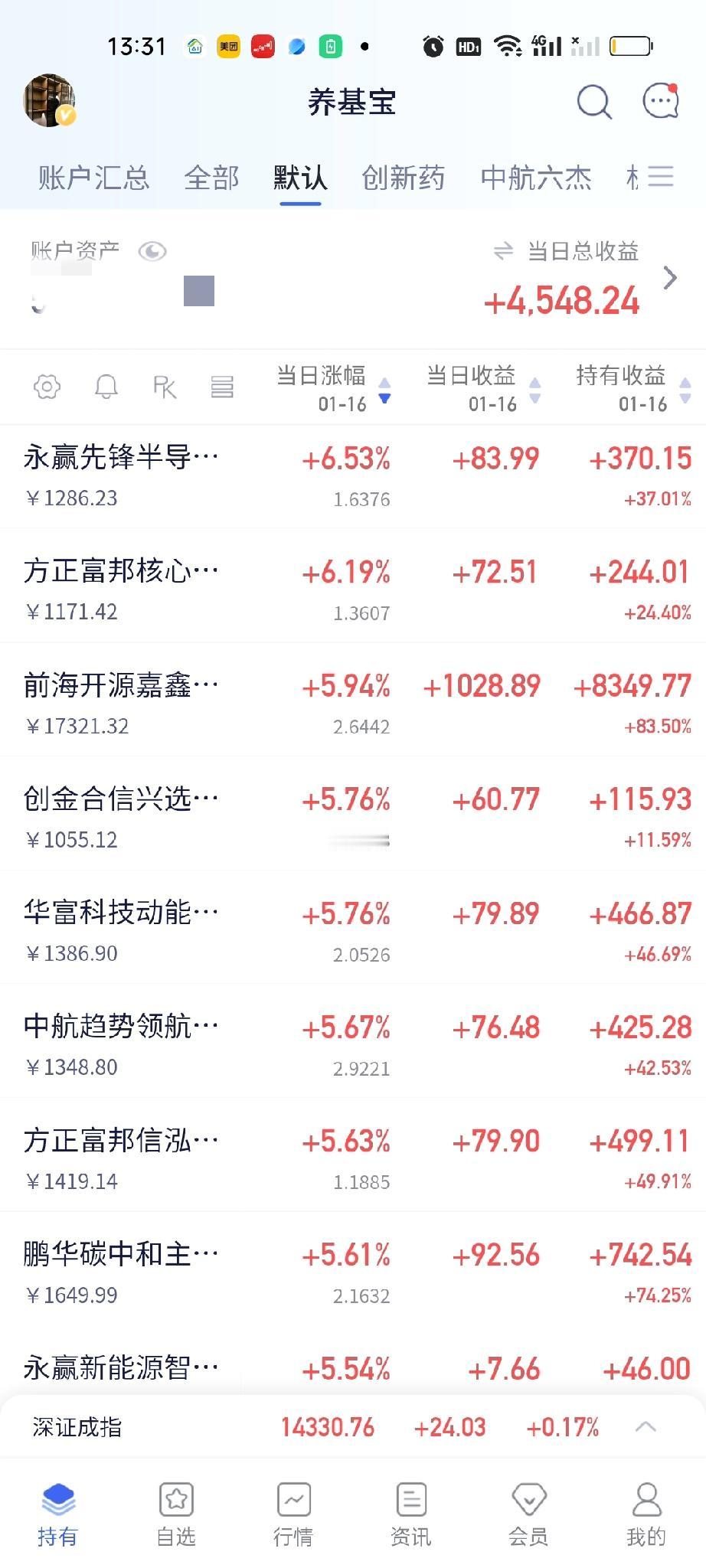Toggle the 当日总收益 display switch
Image resolution: width=706 pixels, height=1568 pixels.
coord(503,250)
